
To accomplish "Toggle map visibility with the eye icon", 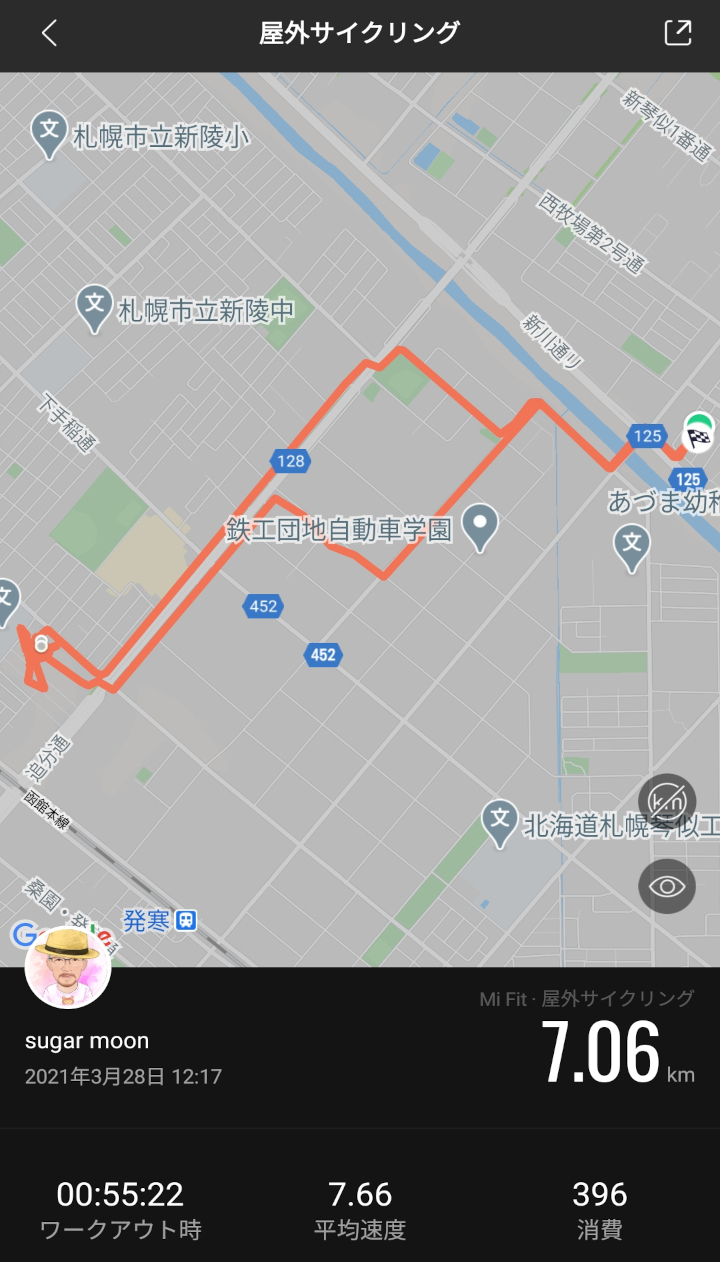I will click(x=667, y=886).
